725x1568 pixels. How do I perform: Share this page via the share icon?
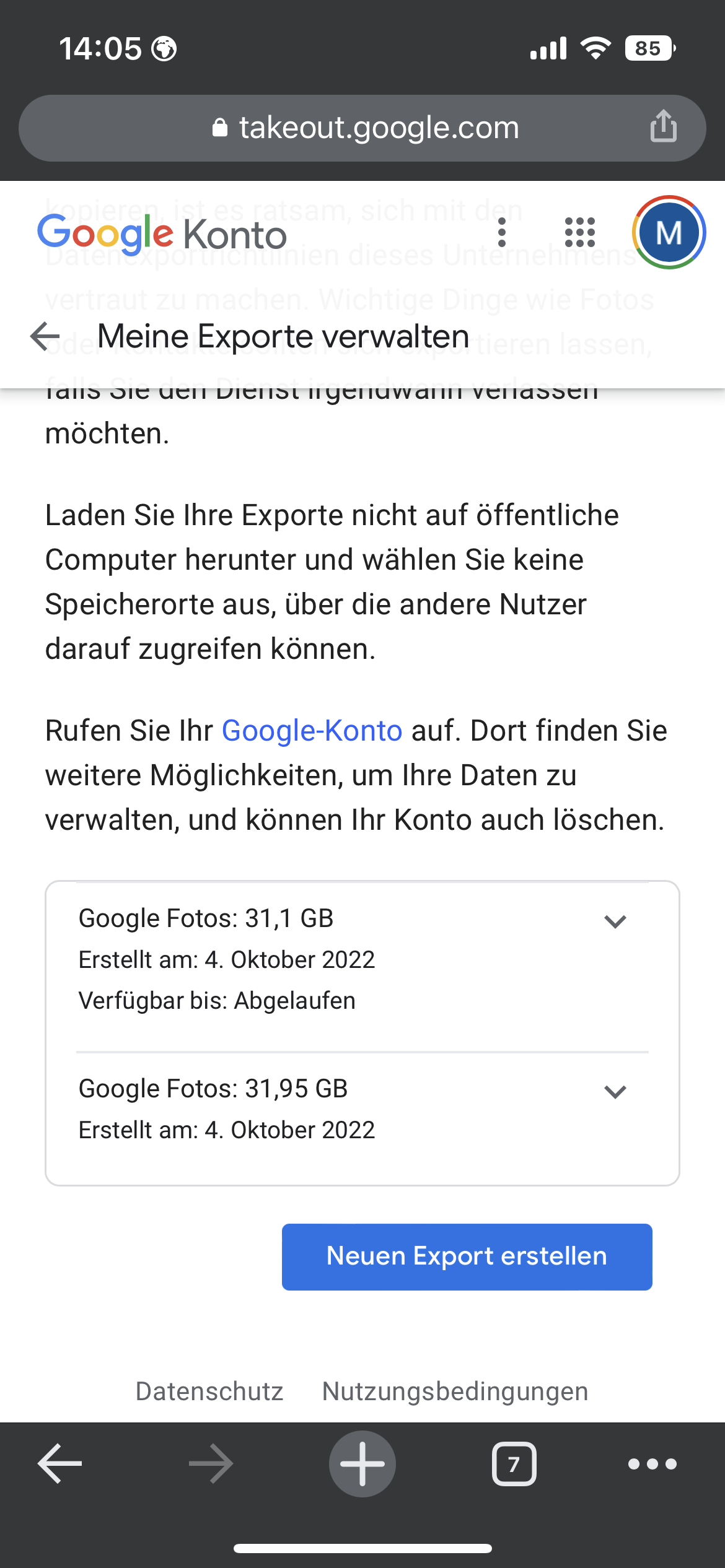point(663,126)
